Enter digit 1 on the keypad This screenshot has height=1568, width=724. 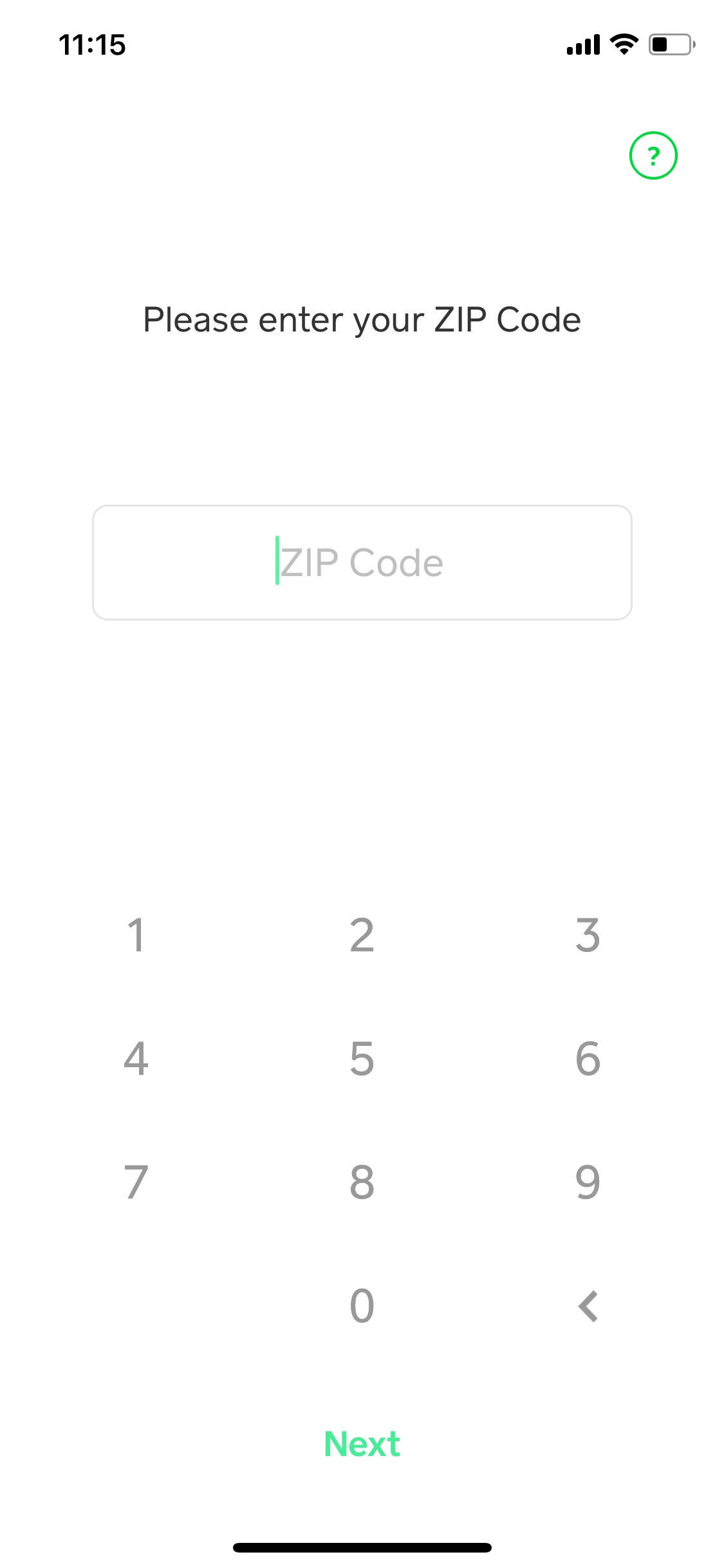click(x=136, y=935)
